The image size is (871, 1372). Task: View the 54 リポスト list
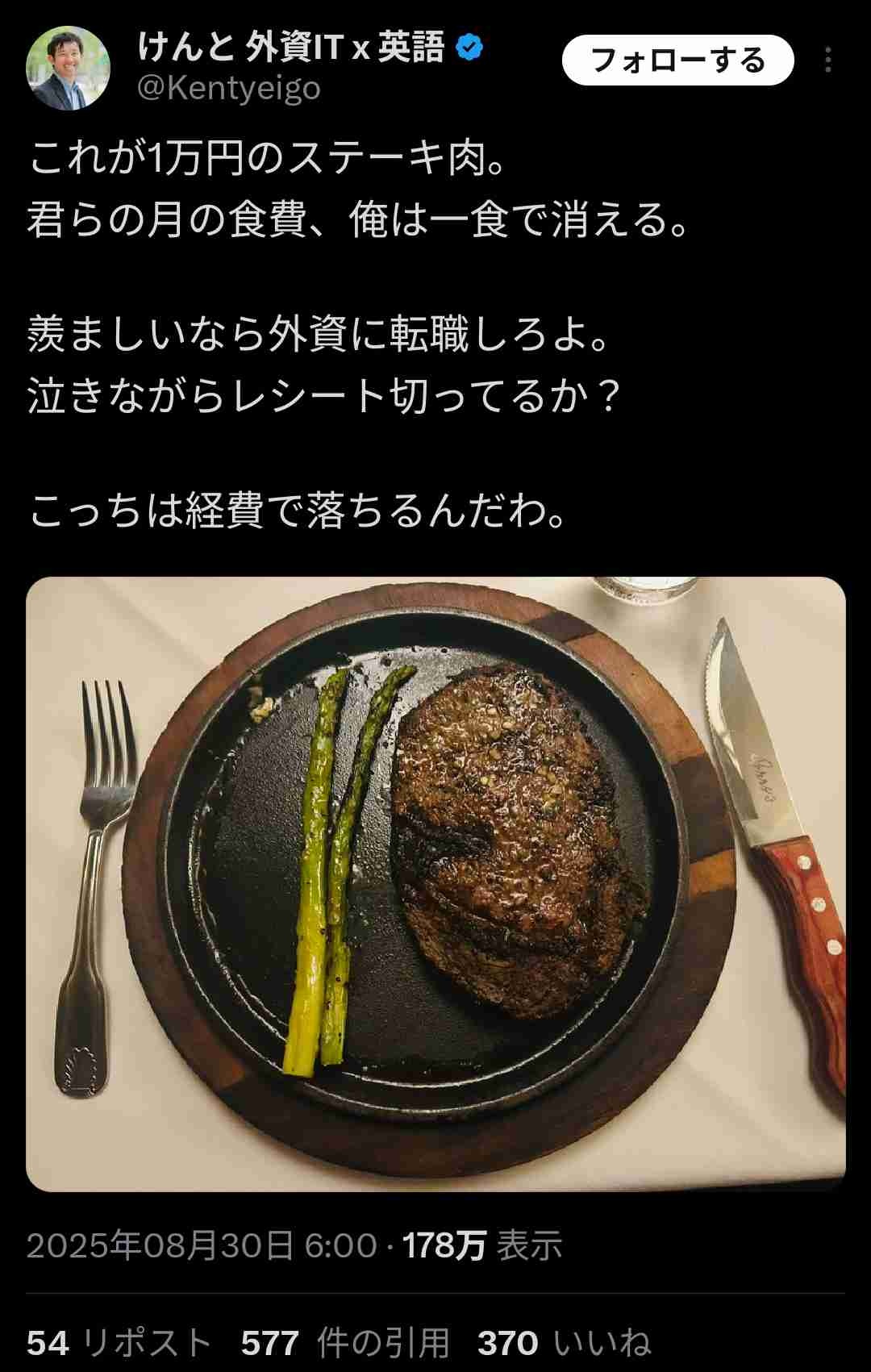119,1343
